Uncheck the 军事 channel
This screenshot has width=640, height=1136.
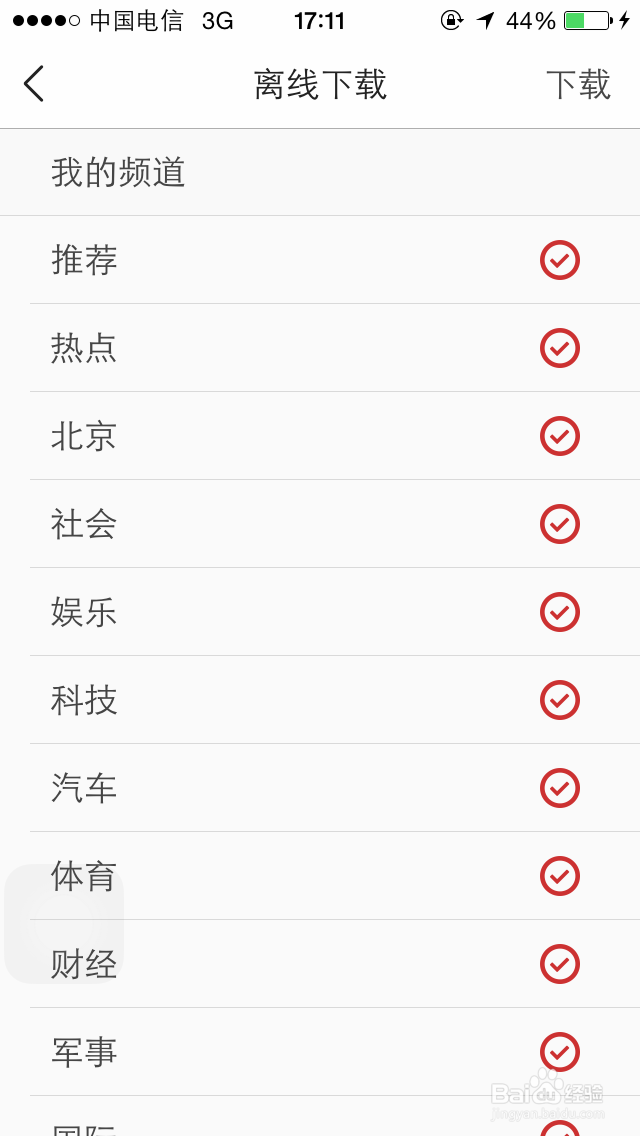[560, 1052]
